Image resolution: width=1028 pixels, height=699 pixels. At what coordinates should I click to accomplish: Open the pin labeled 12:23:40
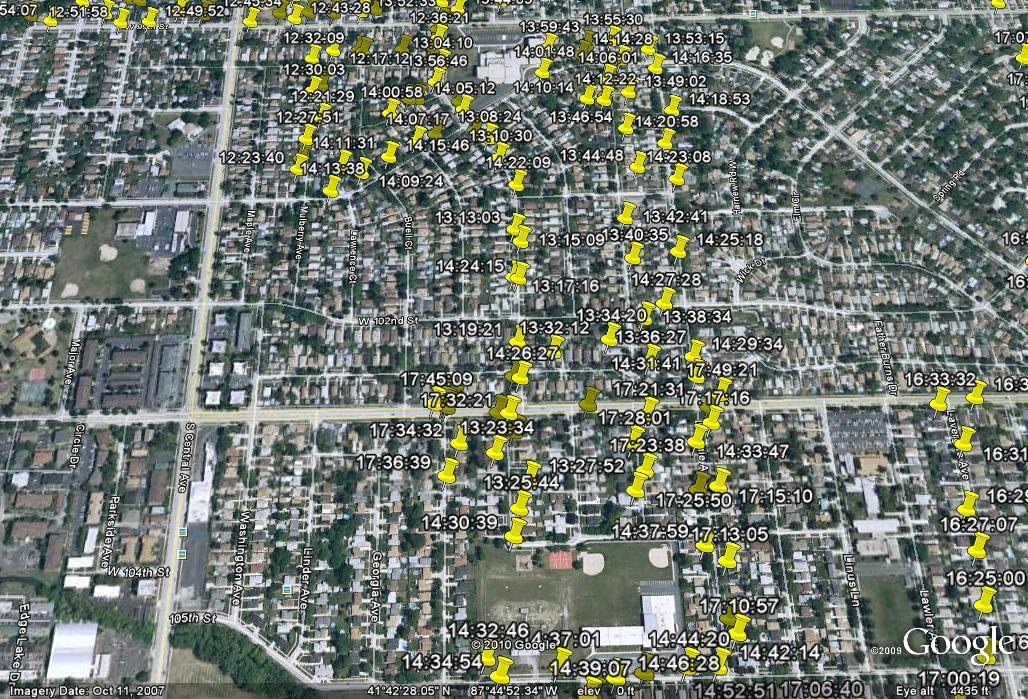click(x=299, y=164)
